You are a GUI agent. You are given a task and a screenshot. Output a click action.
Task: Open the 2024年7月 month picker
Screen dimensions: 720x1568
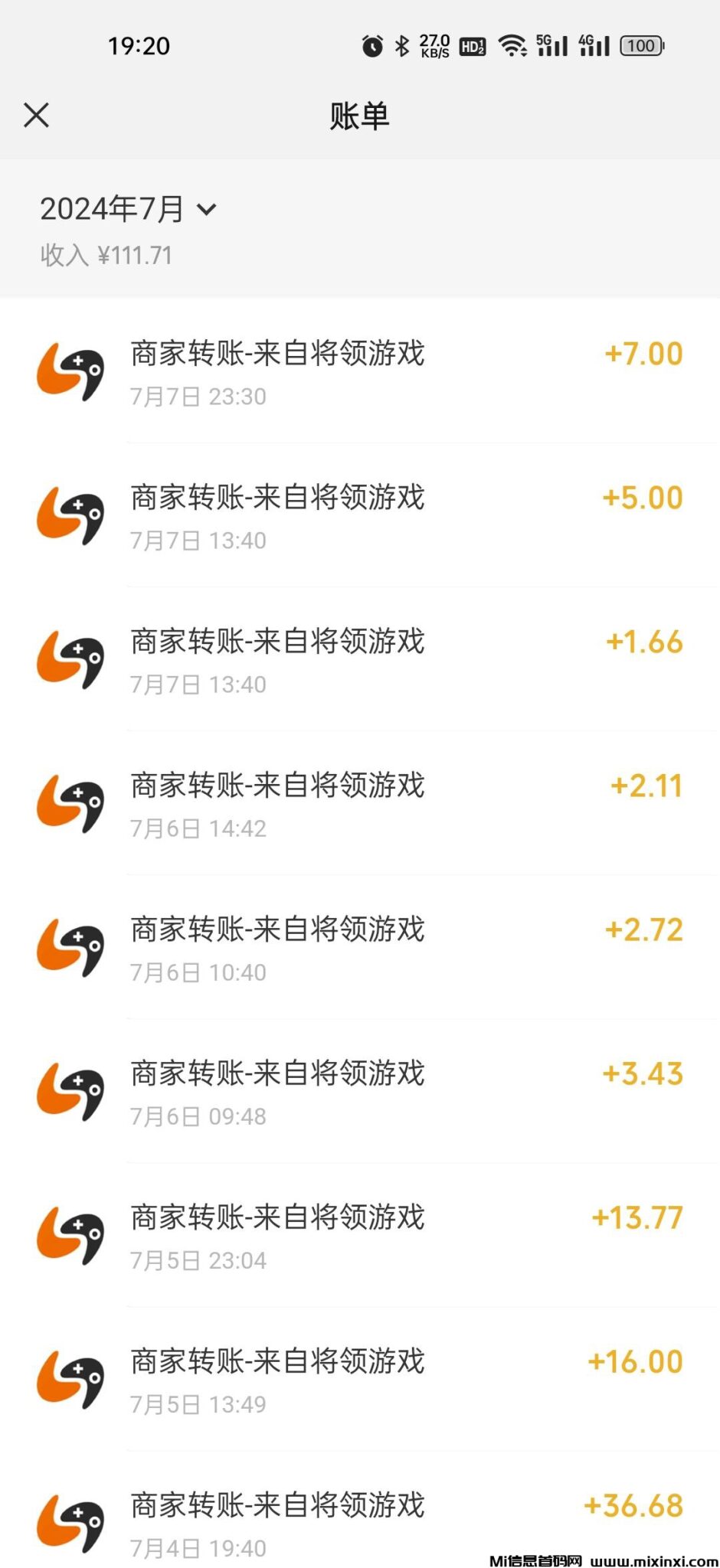click(x=129, y=209)
